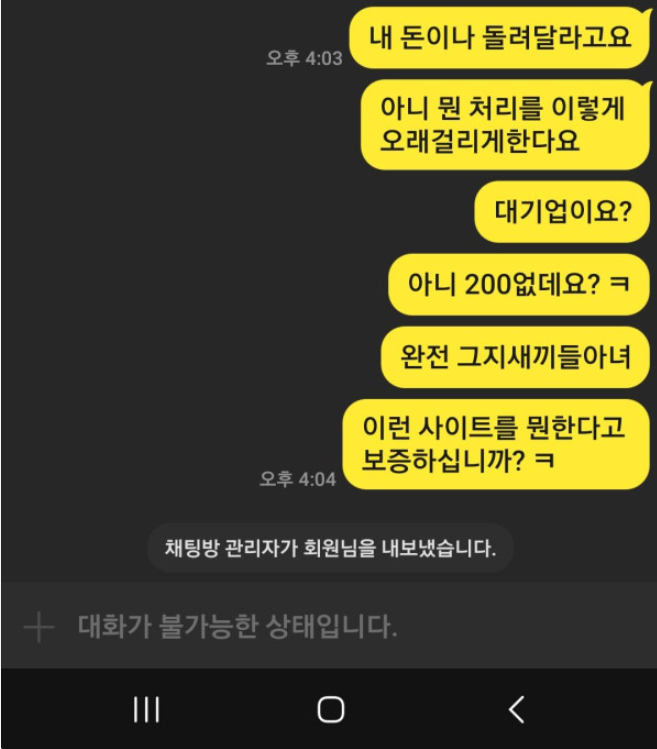Go back with the system back button
Viewport: 657px width, 749px height.
pyautogui.click(x=516, y=710)
